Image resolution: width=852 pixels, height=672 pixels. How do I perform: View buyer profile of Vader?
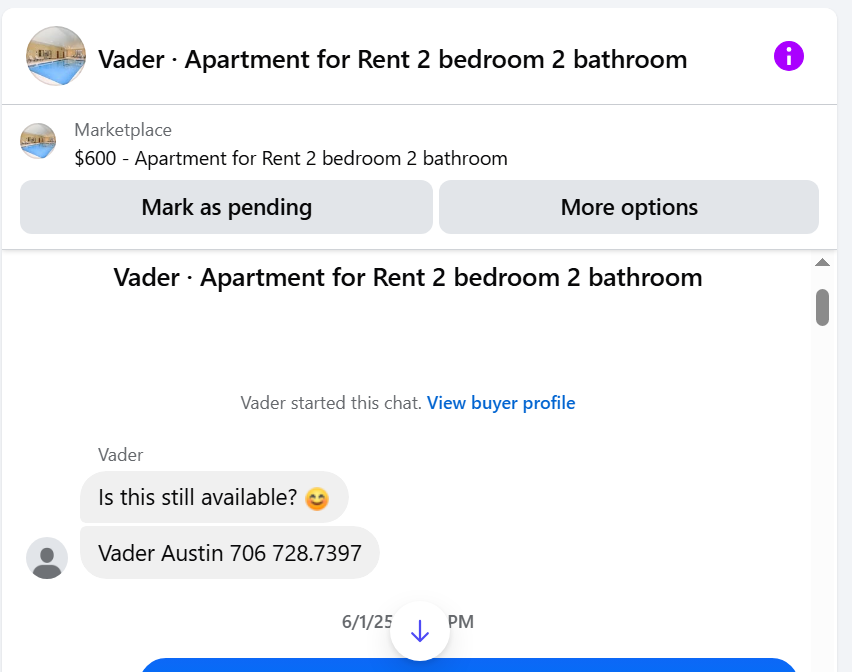click(501, 403)
